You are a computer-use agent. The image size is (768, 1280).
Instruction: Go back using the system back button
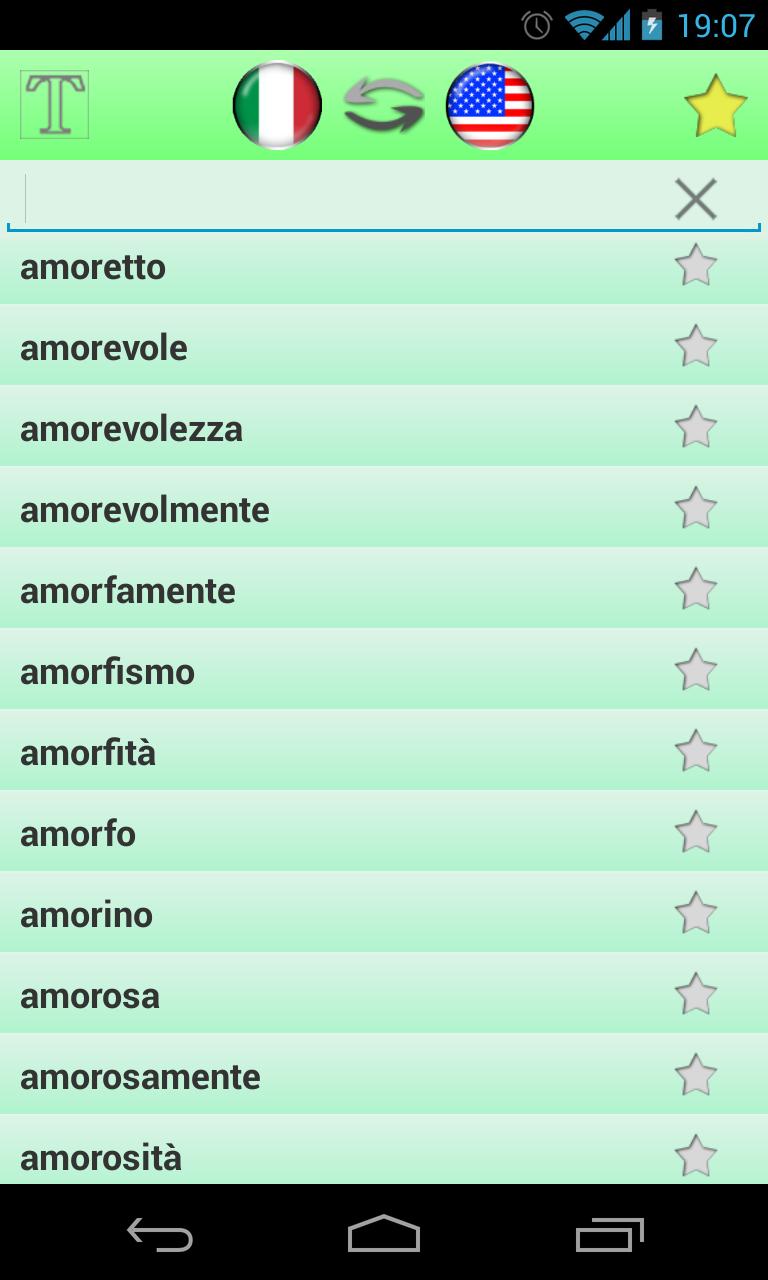160,1235
